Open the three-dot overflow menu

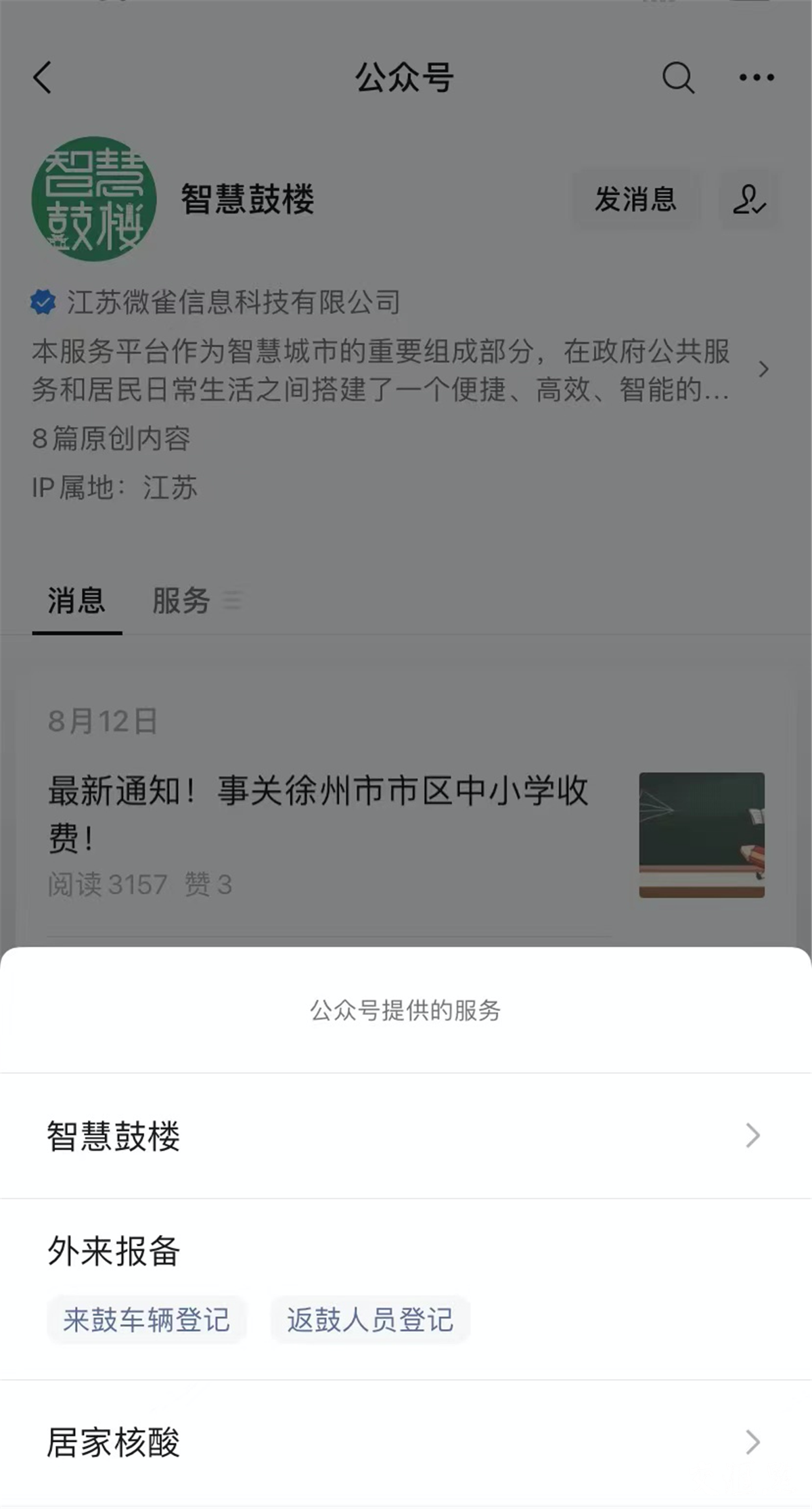pyautogui.click(x=757, y=77)
